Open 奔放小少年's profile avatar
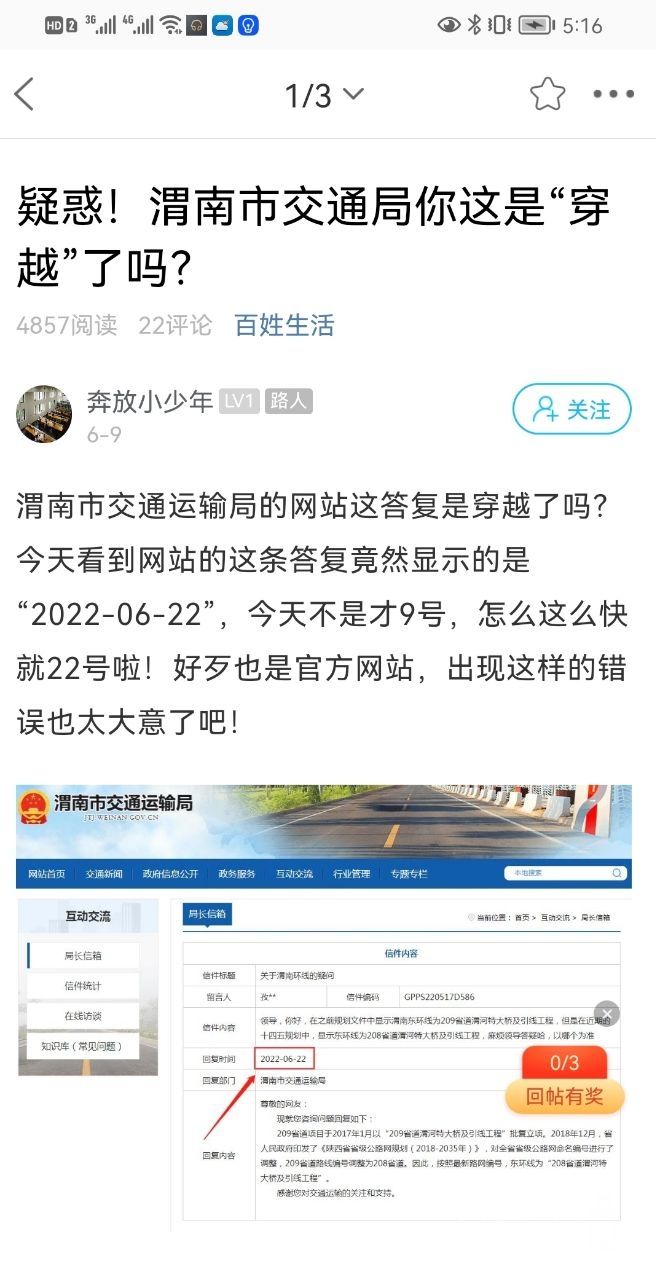The image size is (656, 1280). [x=44, y=414]
